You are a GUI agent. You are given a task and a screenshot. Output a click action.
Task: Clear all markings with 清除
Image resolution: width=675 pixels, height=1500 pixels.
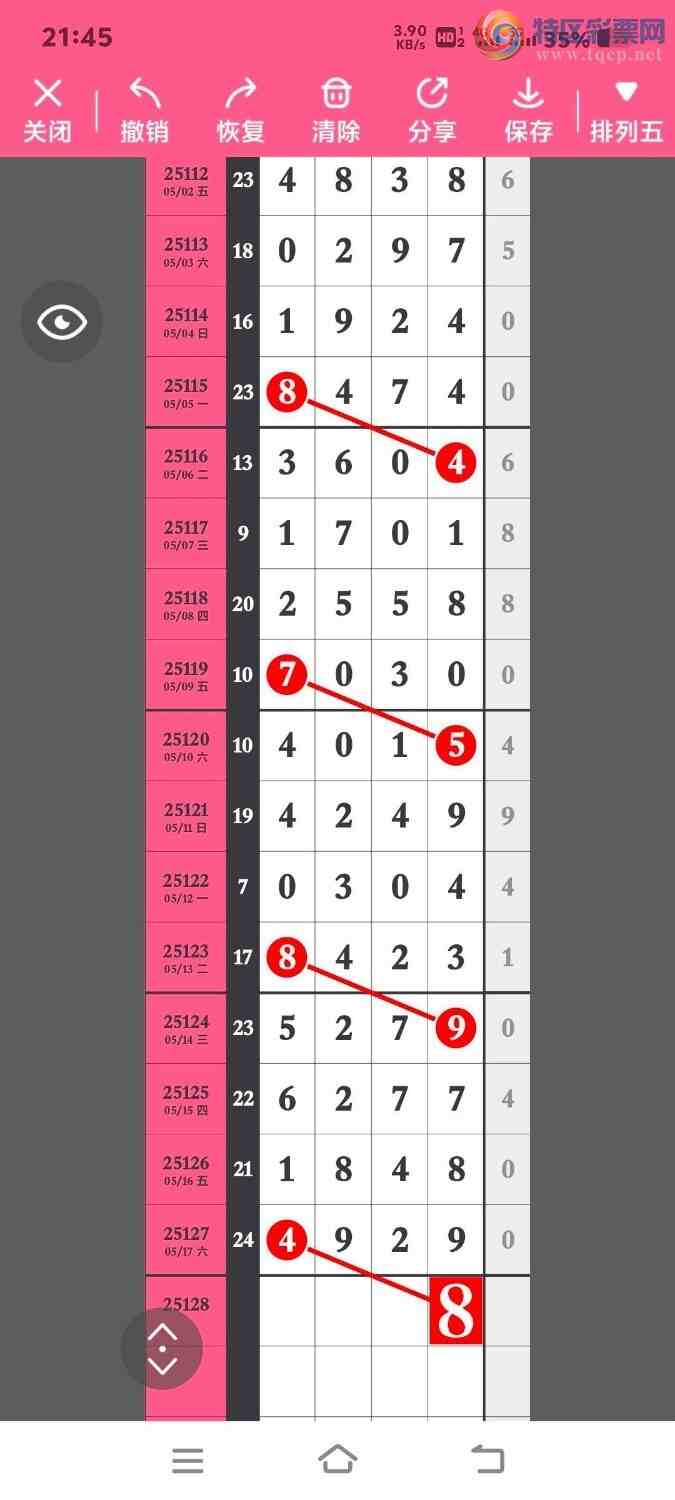click(x=336, y=110)
